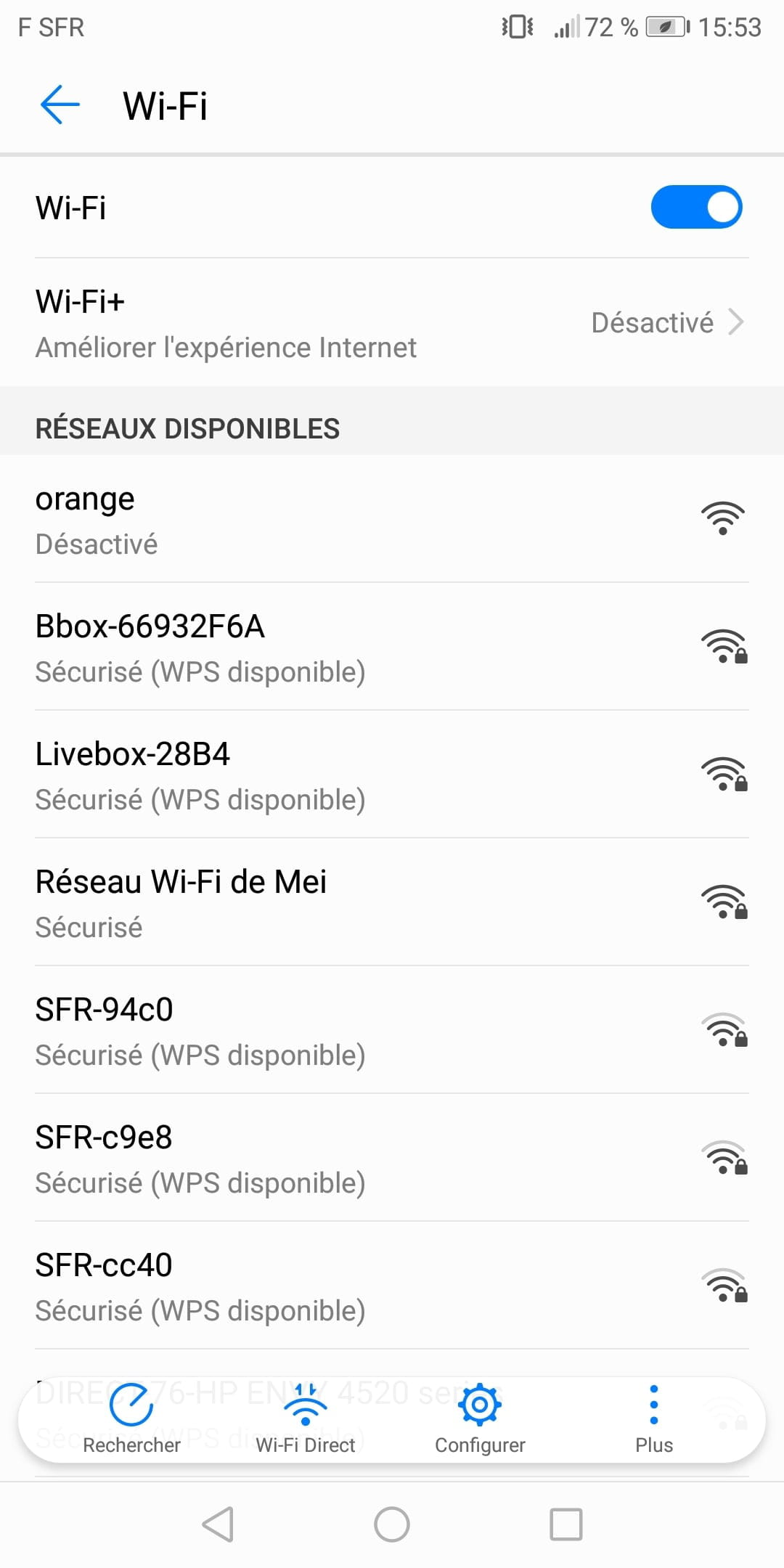Connect to SFR-c9e8 network
Image resolution: width=784 pixels, height=1568 pixels.
click(x=392, y=1157)
